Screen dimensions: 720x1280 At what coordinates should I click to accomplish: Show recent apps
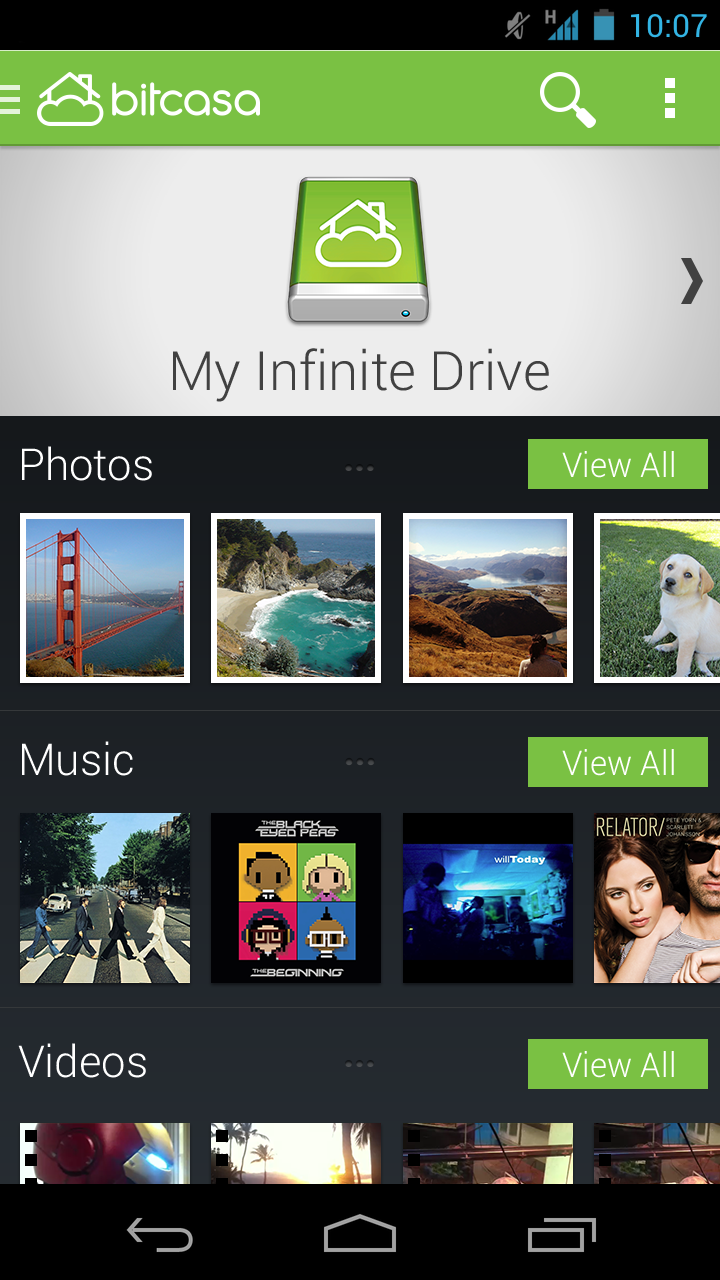pos(561,1234)
